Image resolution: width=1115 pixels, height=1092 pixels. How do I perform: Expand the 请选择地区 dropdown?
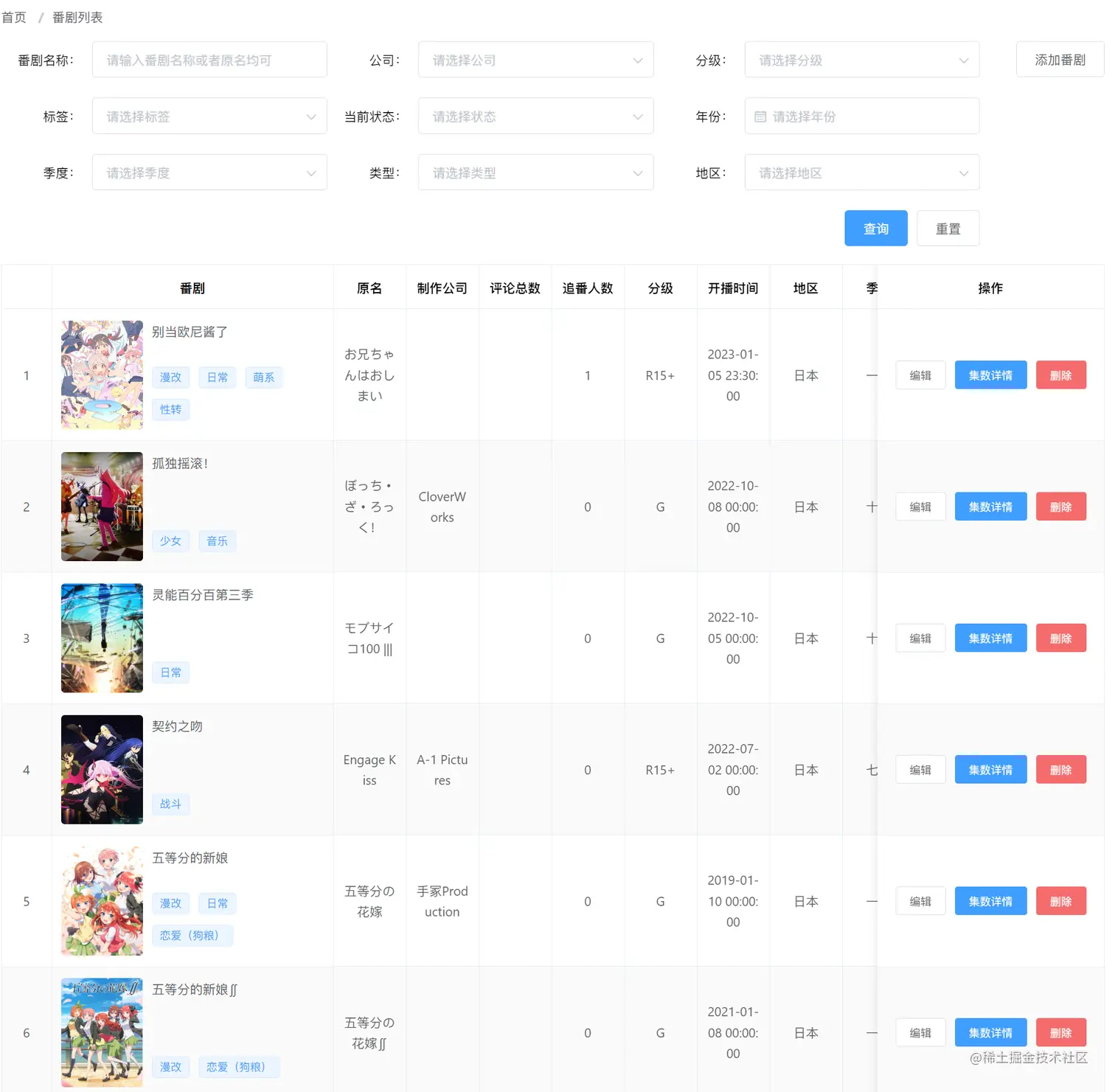(861, 173)
